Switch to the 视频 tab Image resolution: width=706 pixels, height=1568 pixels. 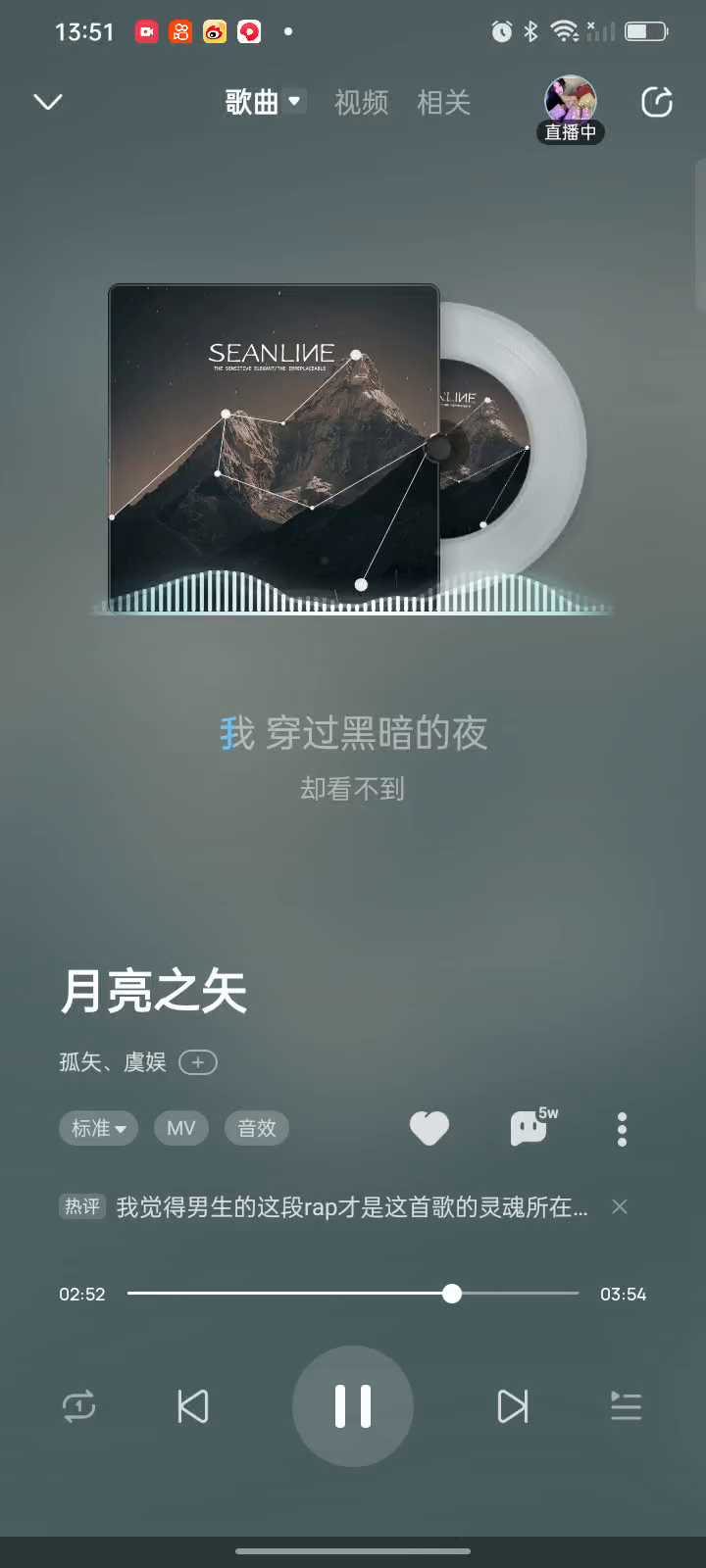coord(361,102)
